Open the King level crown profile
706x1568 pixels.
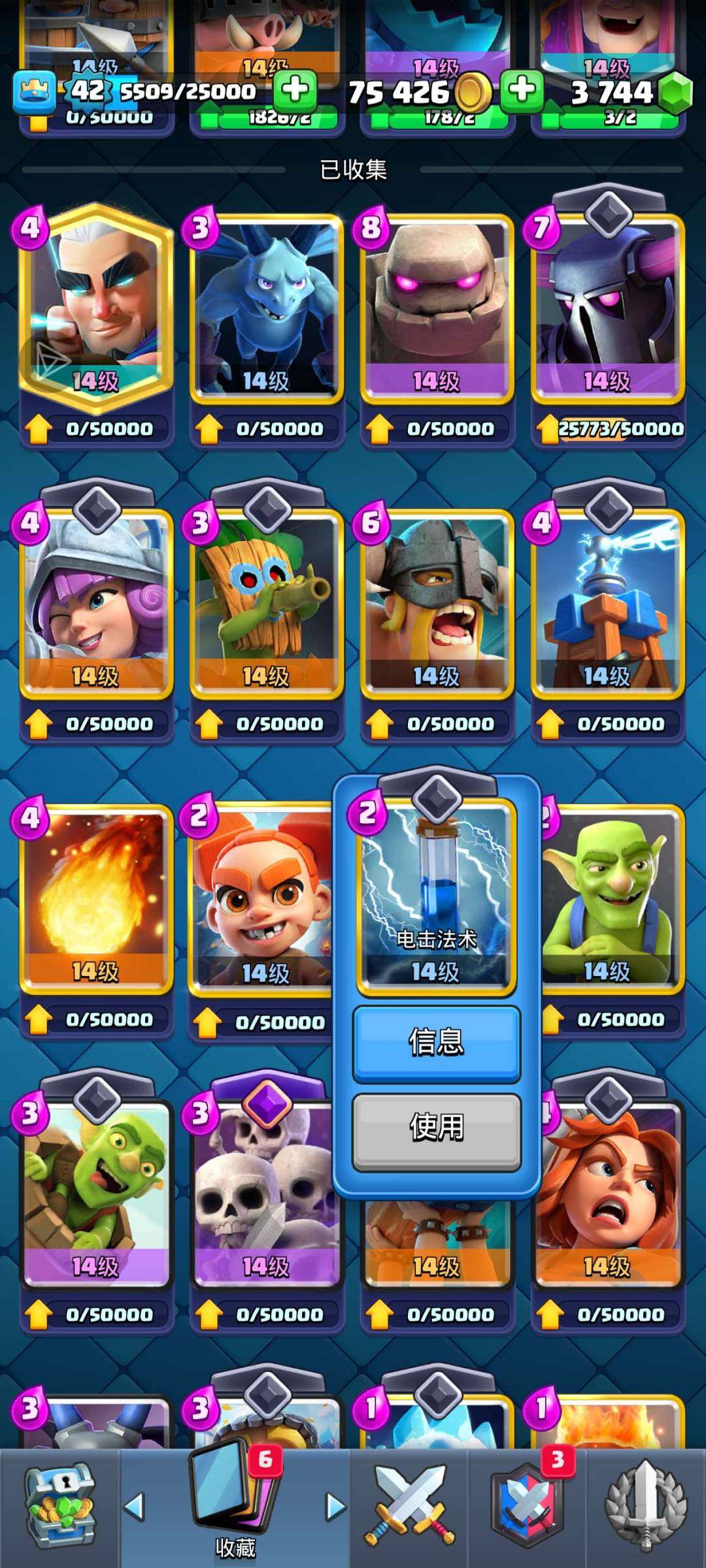click(34, 91)
